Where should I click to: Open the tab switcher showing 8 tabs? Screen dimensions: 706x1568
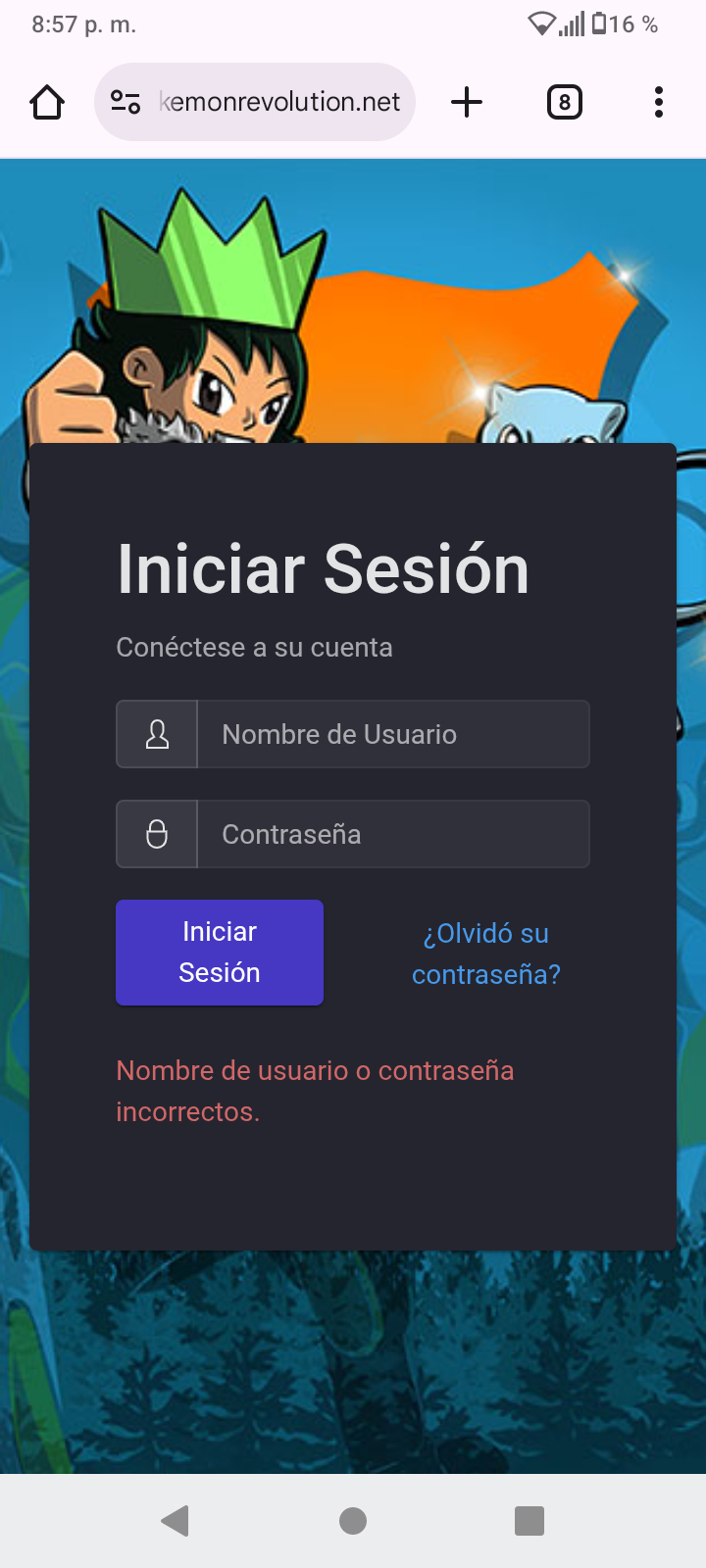565,102
